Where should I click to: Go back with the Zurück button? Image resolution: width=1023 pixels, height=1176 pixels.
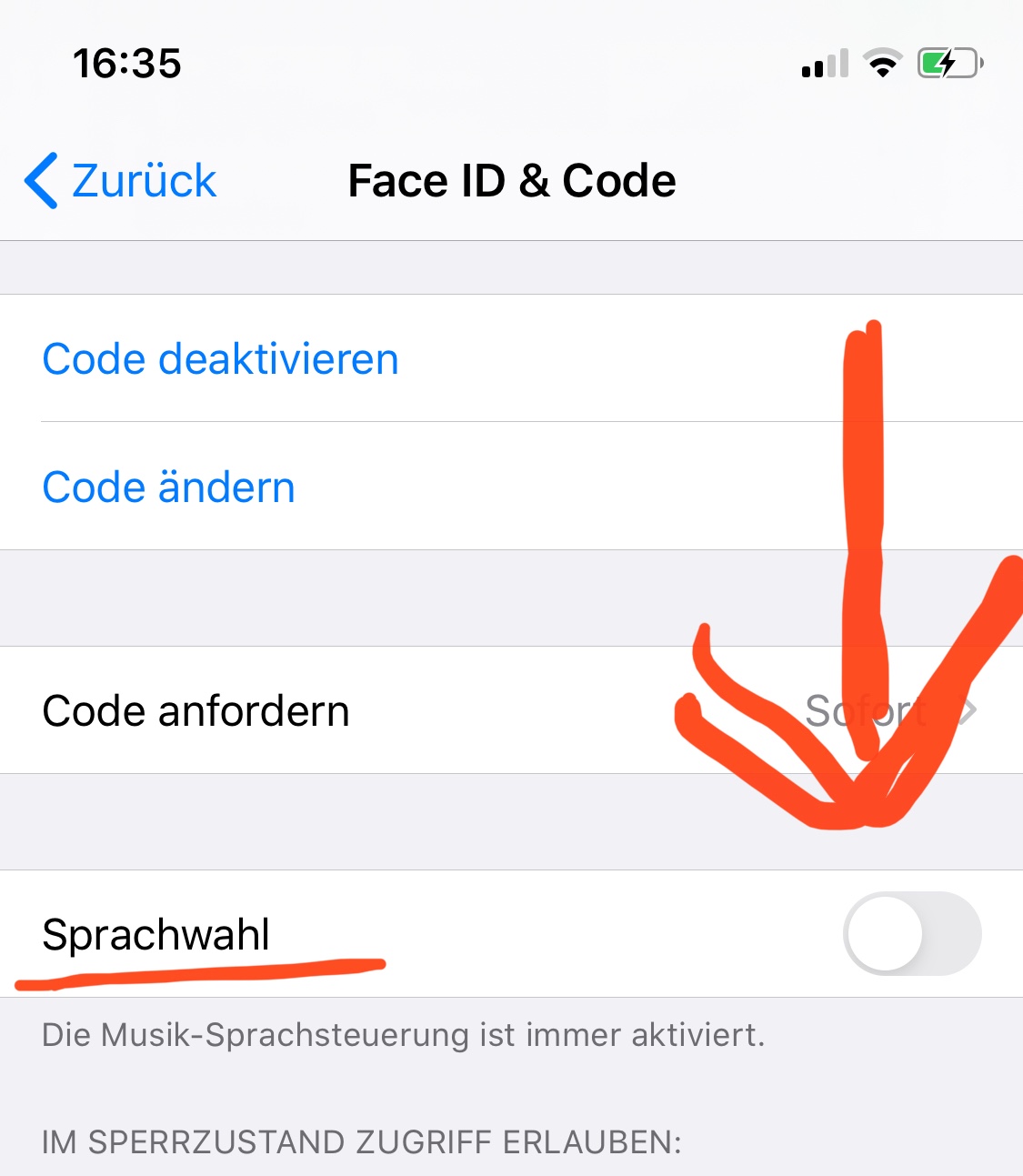(x=123, y=181)
